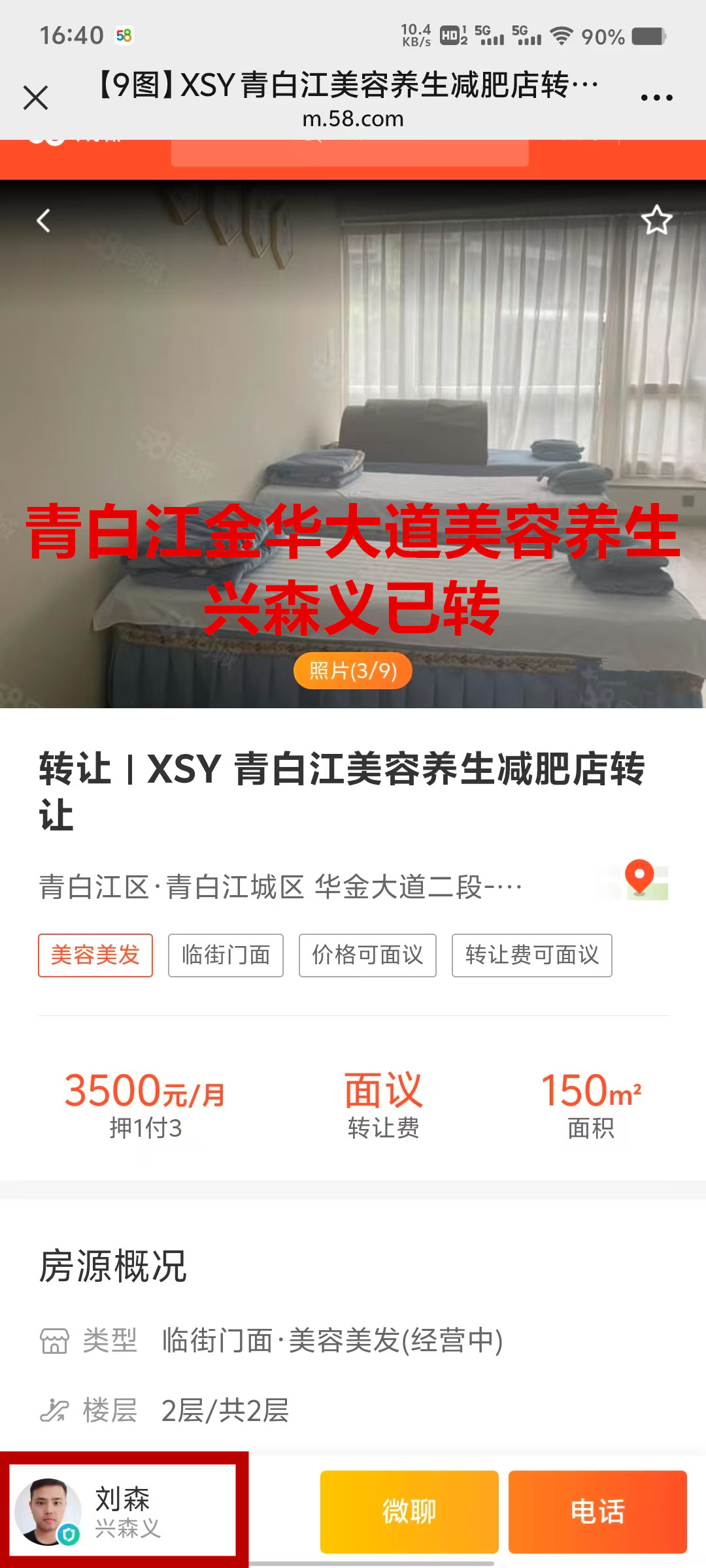
Task: Open the three-dot overflow menu
Action: pos(656,98)
